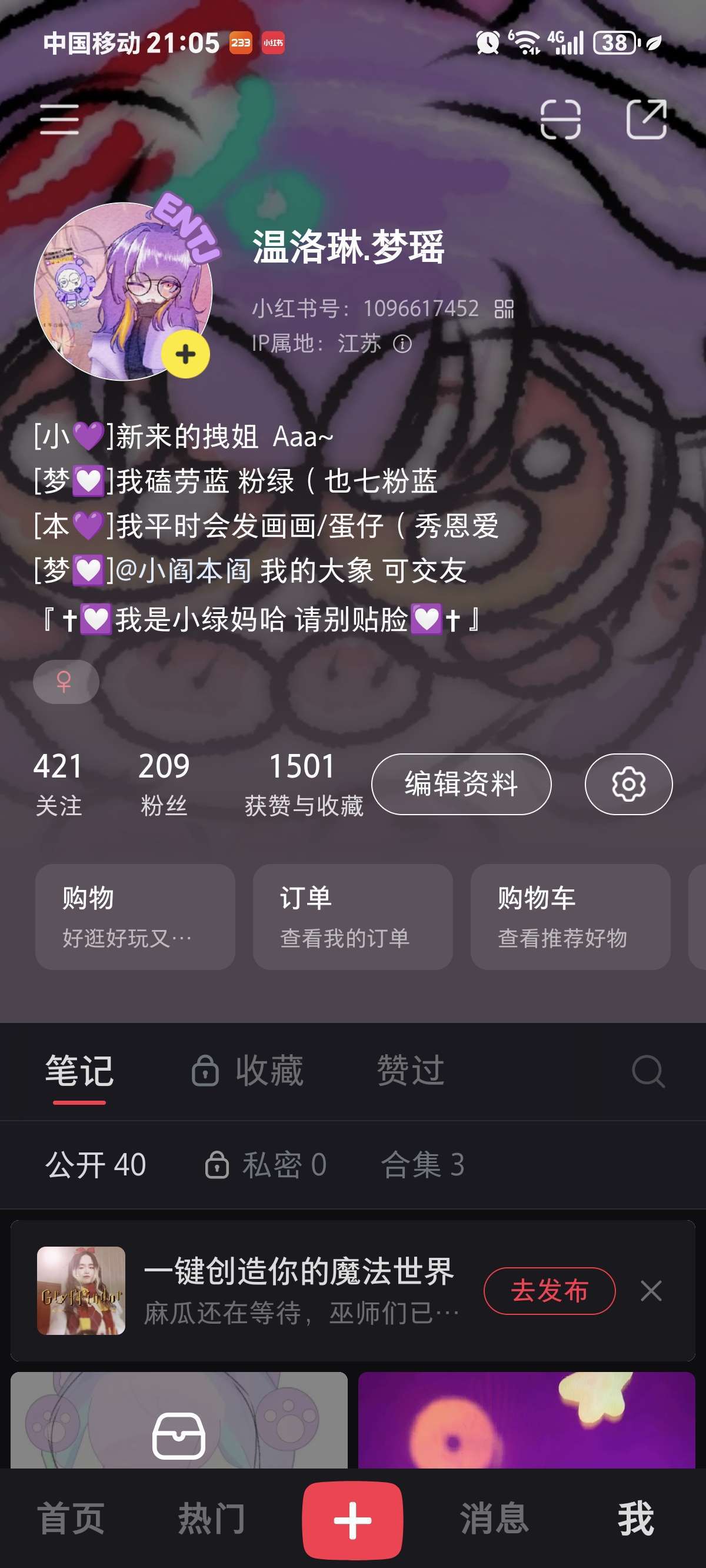View the 关注 following list
The height and width of the screenshot is (1568, 706).
click(x=58, y=783)
